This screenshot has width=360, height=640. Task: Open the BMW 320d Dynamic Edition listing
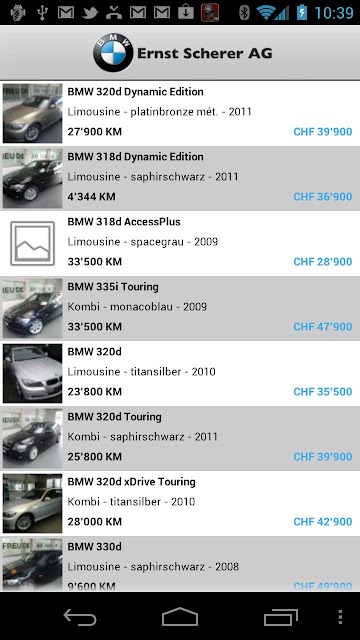(180, 113)
